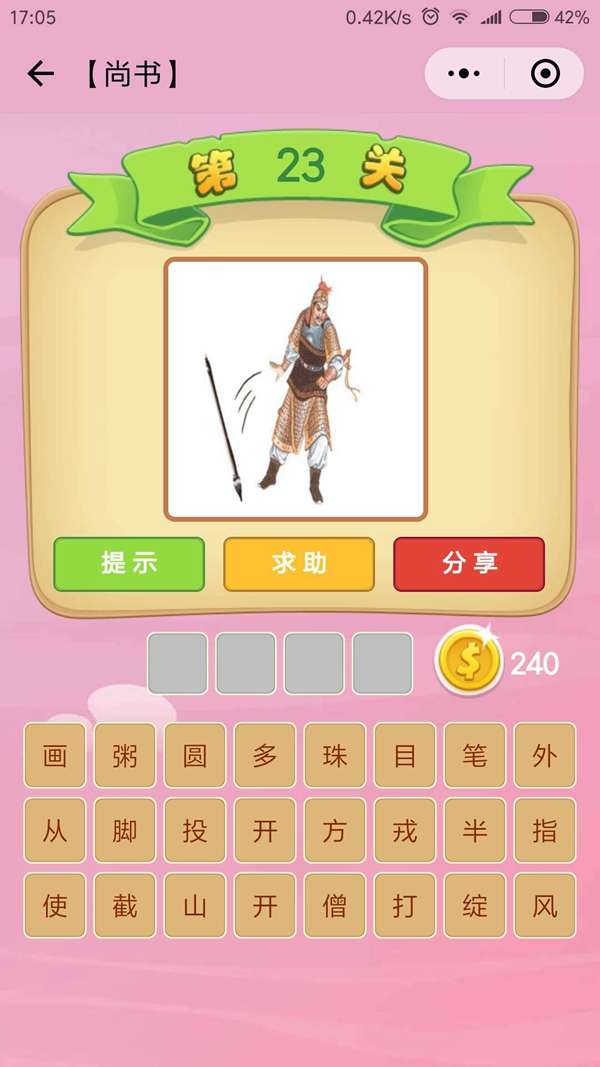Tap the character 截

[x=125, y=905]
